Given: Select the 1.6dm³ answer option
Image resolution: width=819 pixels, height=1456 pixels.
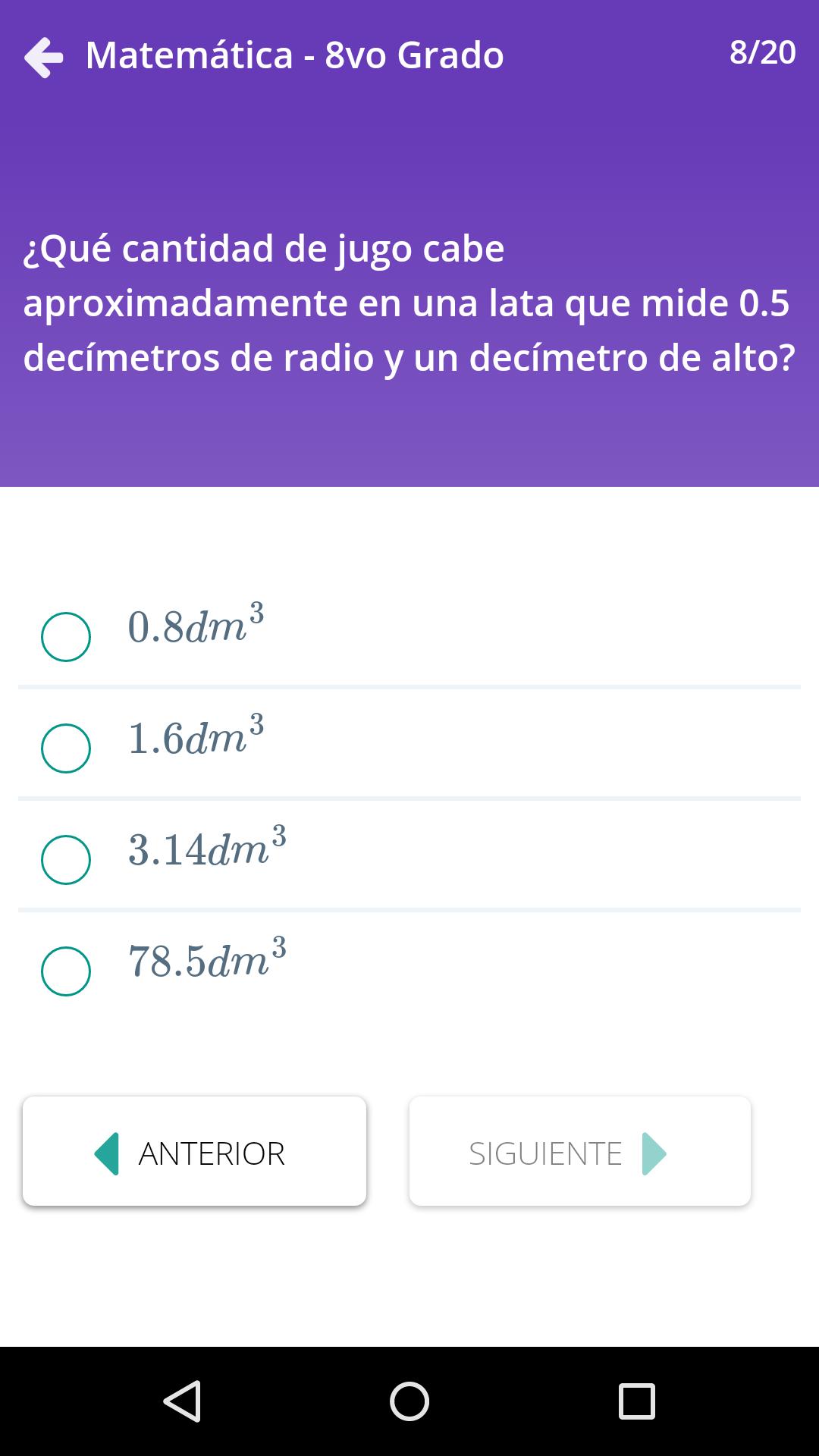Looking at the screenshot, I should pos(67,747).
